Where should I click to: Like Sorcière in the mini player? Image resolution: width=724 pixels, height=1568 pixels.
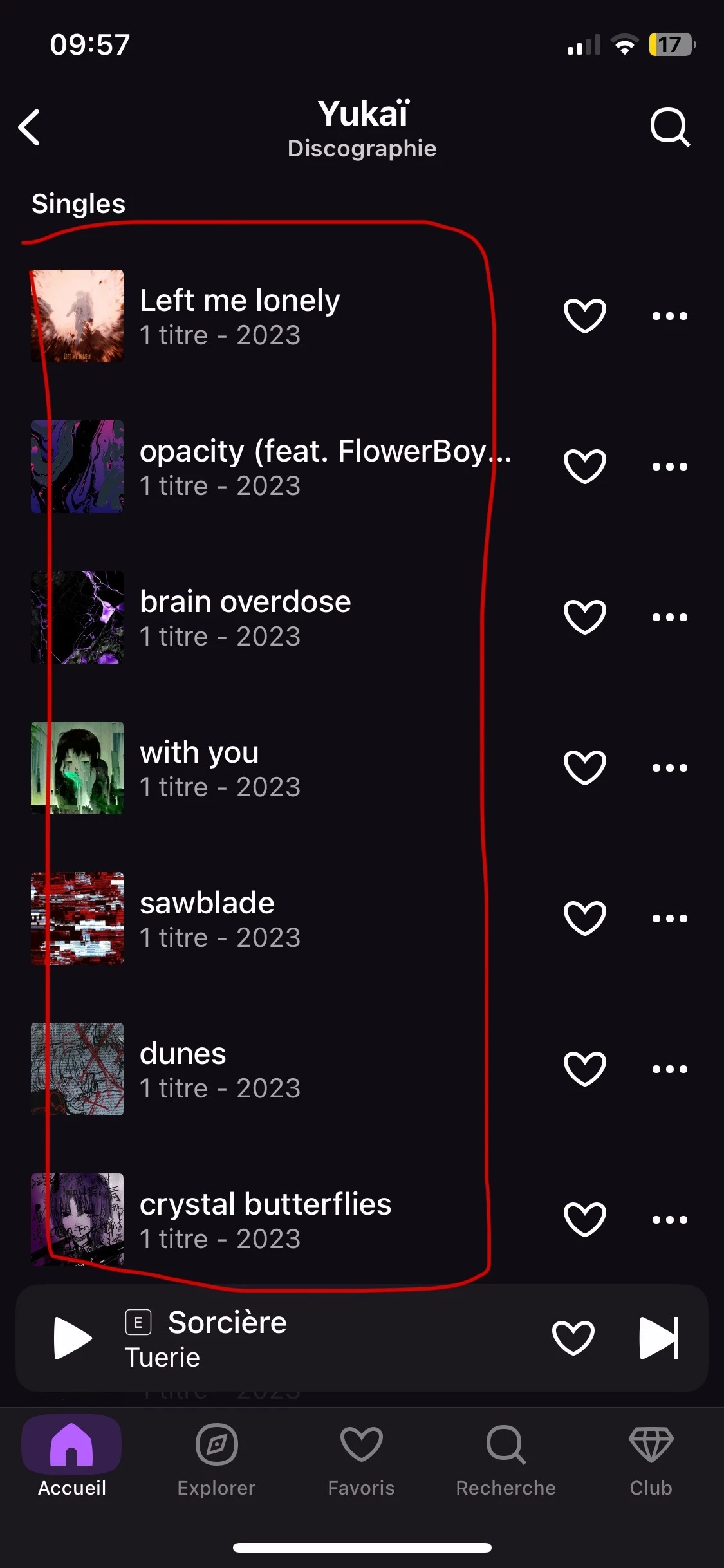point(573,1338)
